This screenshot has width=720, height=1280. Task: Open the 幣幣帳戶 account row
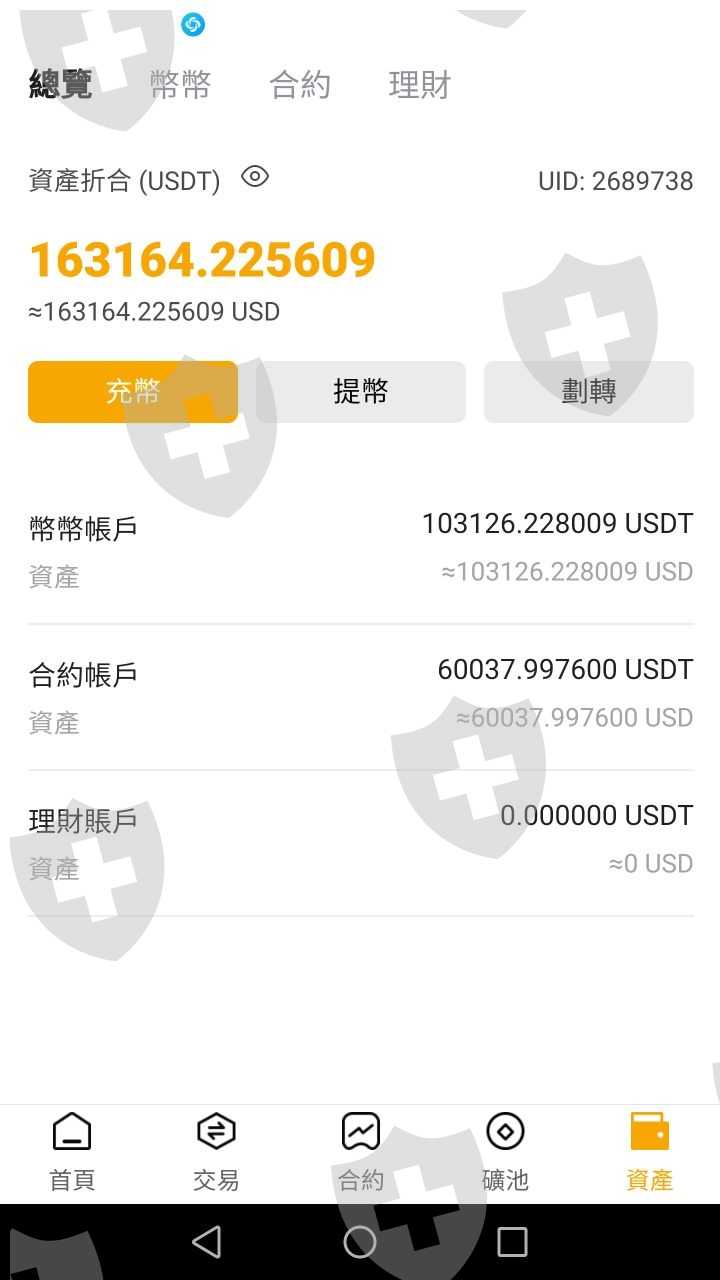(361, 550)
